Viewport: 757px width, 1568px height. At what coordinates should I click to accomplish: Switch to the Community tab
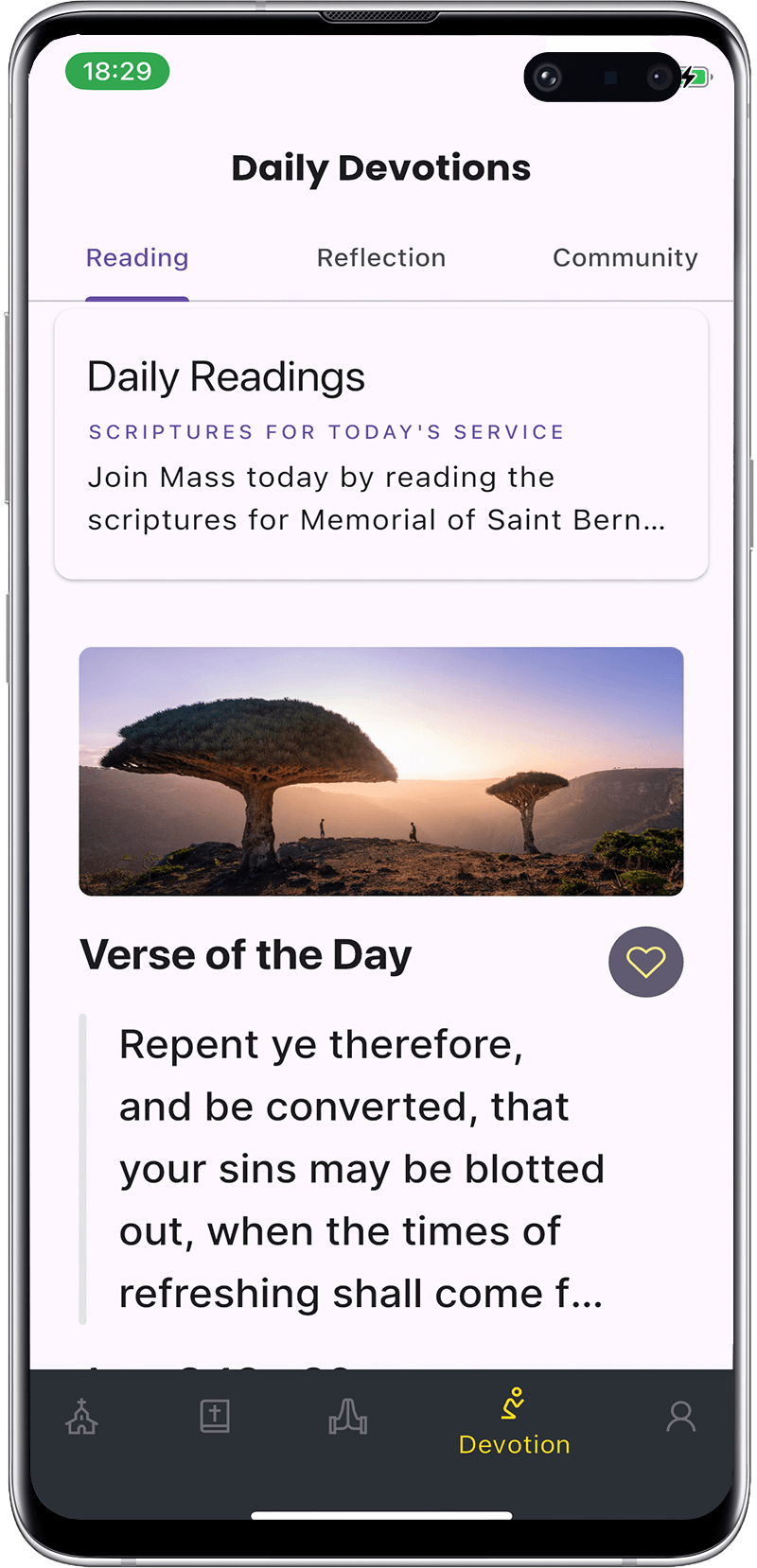coord(625,258)
